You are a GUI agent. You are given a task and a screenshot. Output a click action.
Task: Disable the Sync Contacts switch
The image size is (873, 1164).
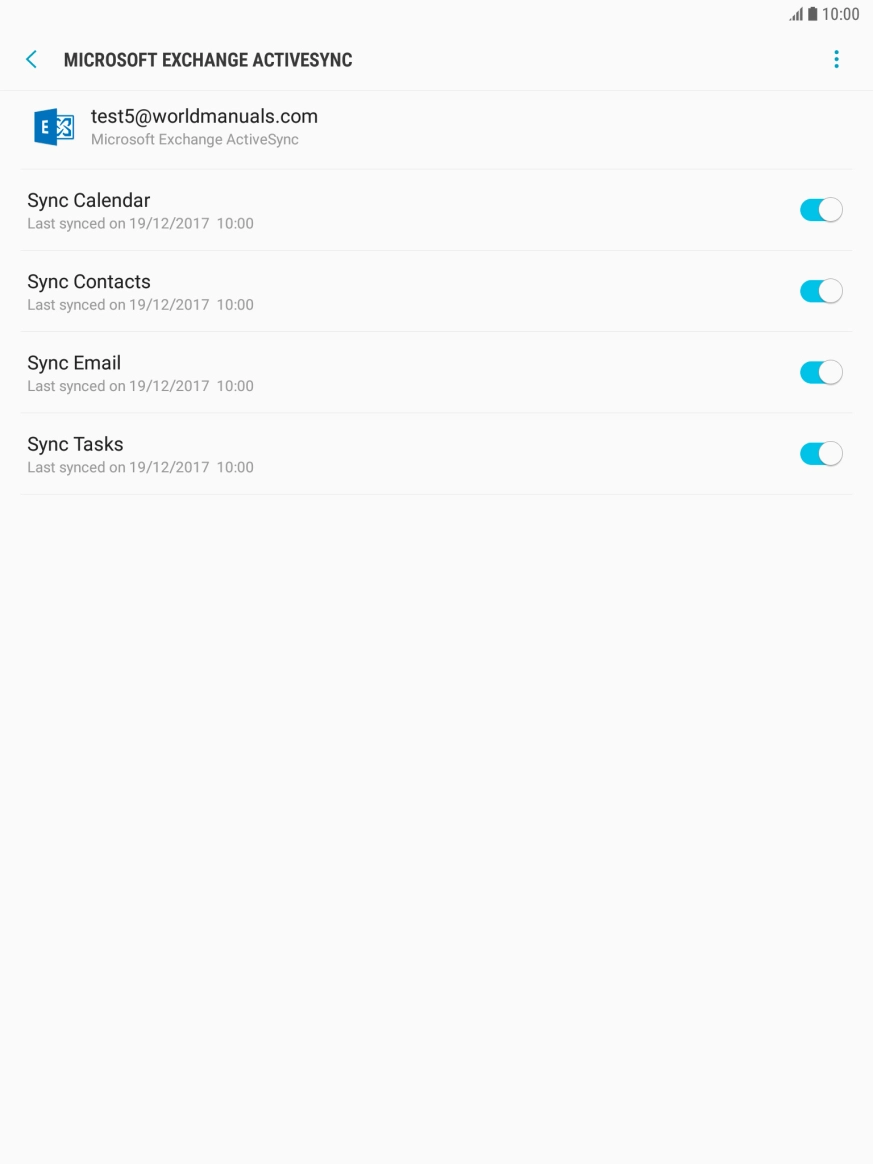click(x=820, y=291)
